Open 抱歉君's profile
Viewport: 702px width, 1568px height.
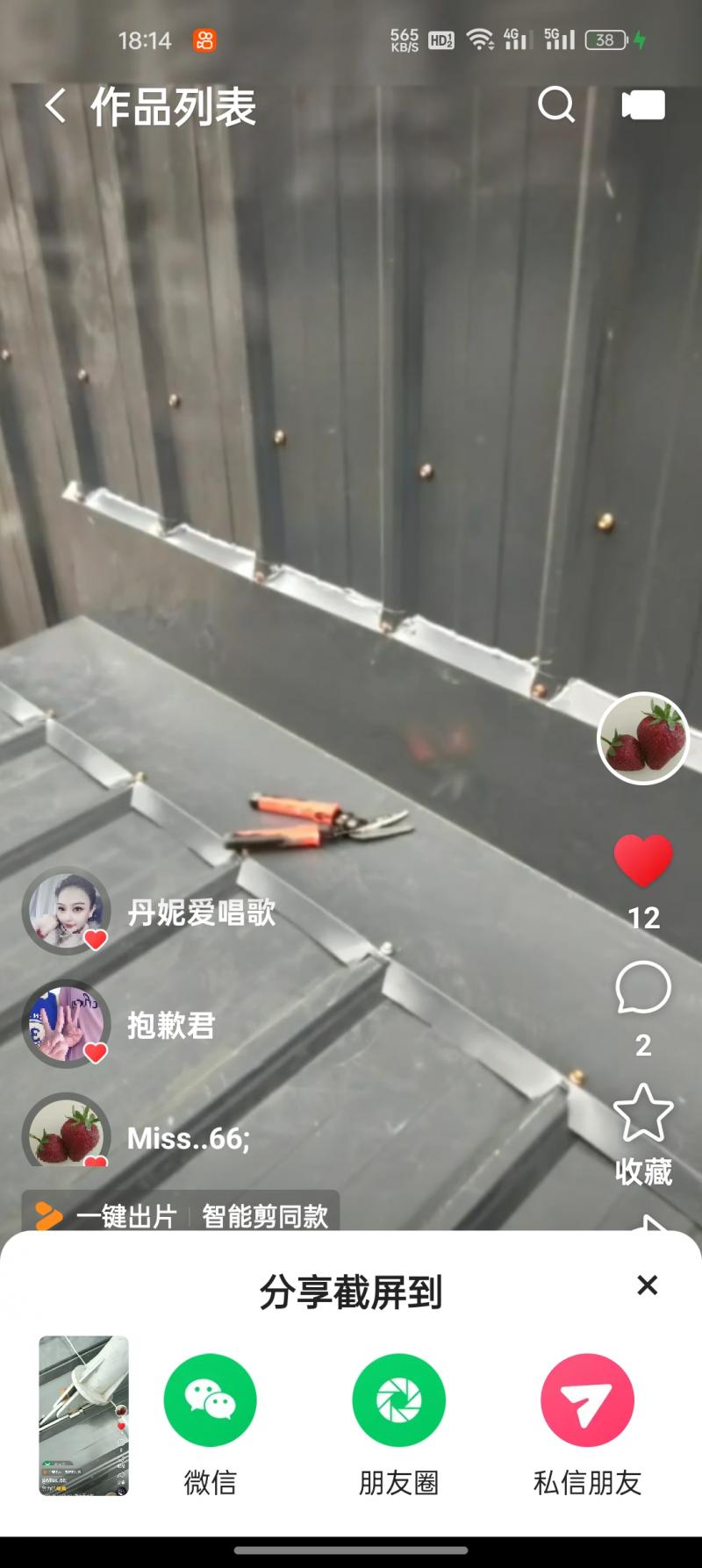coord(119,1024)
